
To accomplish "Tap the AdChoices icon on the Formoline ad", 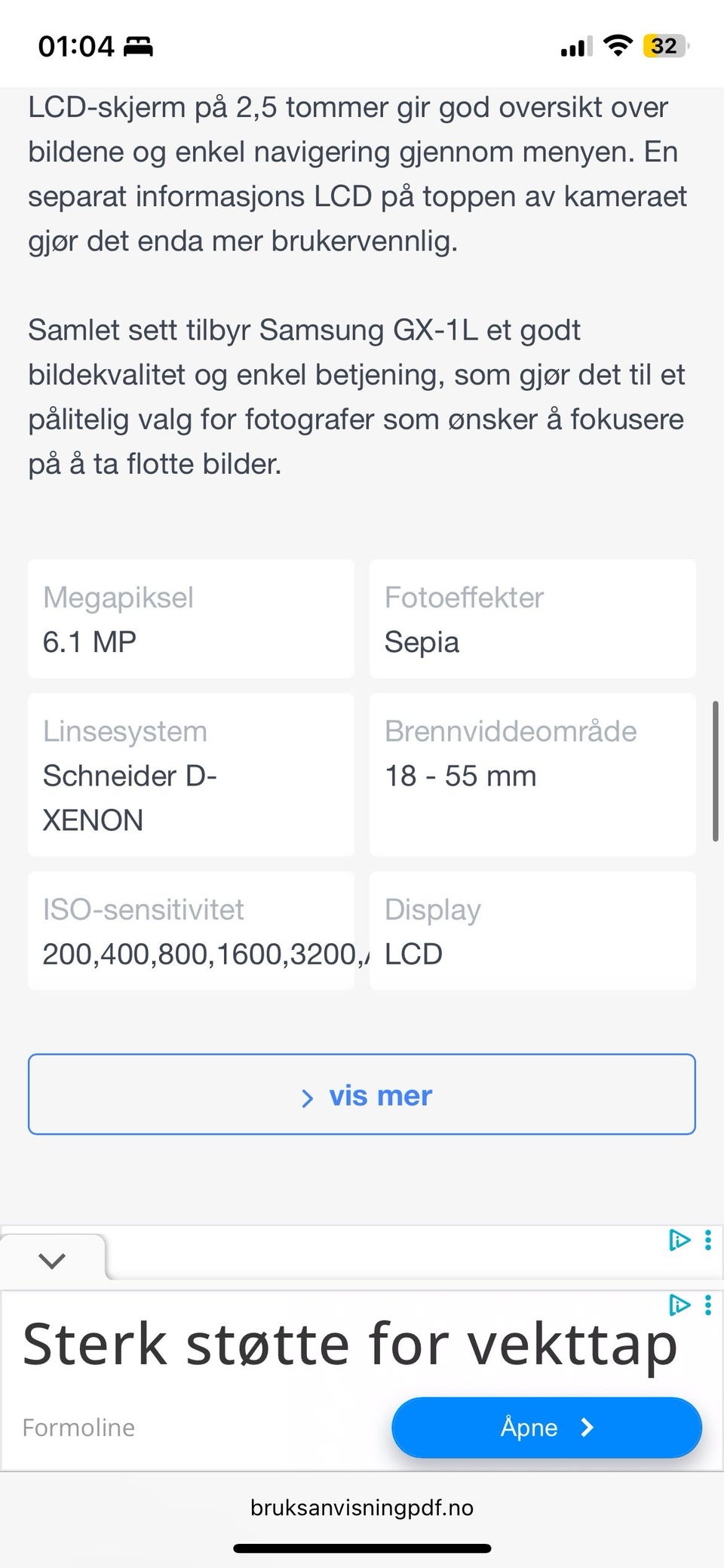I will tap(680, 1305).
